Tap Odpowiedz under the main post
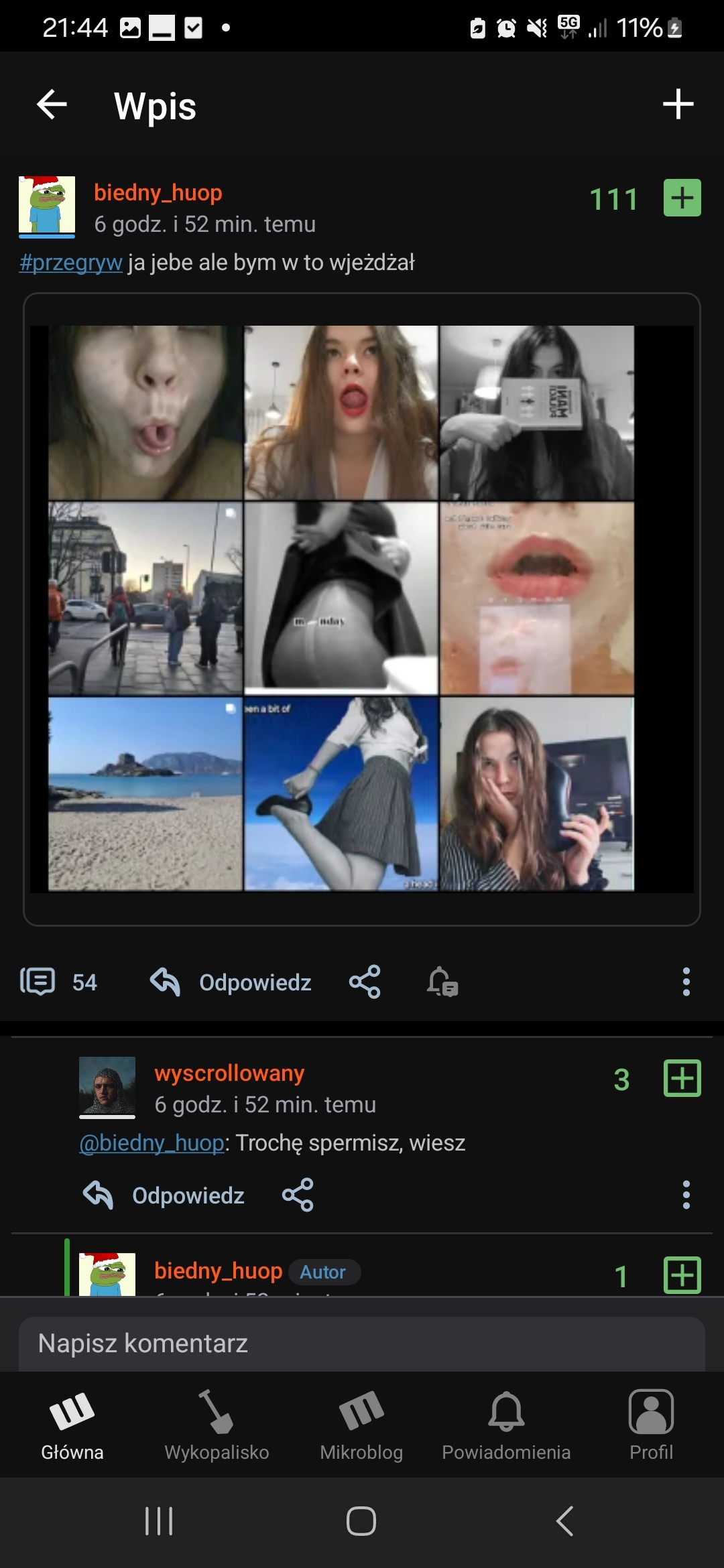The image size is (724, 1568). pos(231,982)
